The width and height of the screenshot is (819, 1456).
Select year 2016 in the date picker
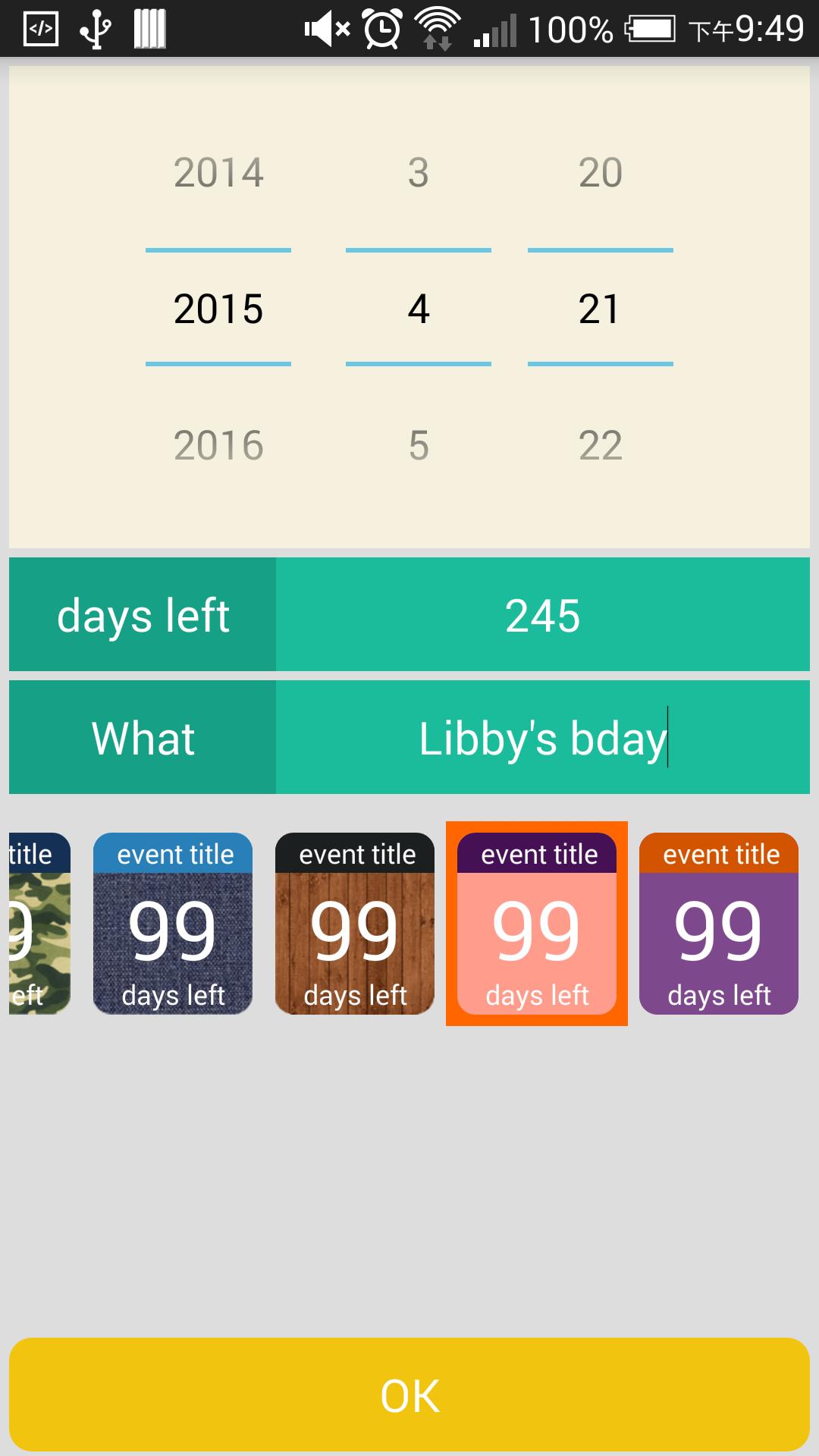[x=218, y=446]
